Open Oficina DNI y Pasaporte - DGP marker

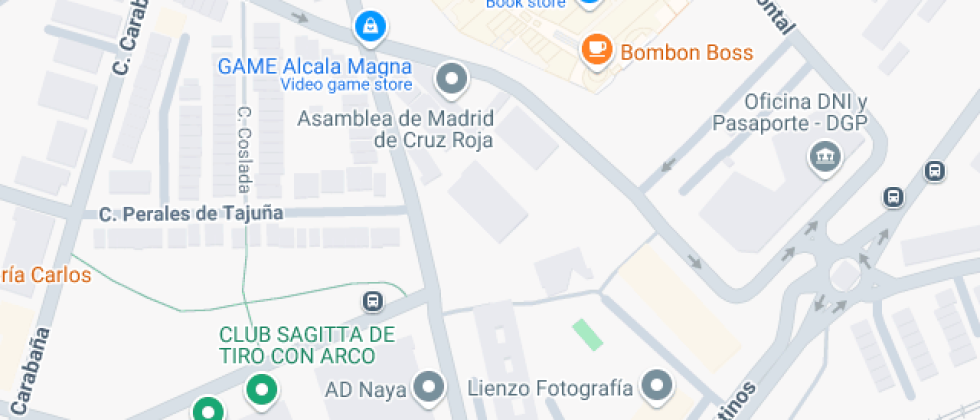(x=825, y=157)
